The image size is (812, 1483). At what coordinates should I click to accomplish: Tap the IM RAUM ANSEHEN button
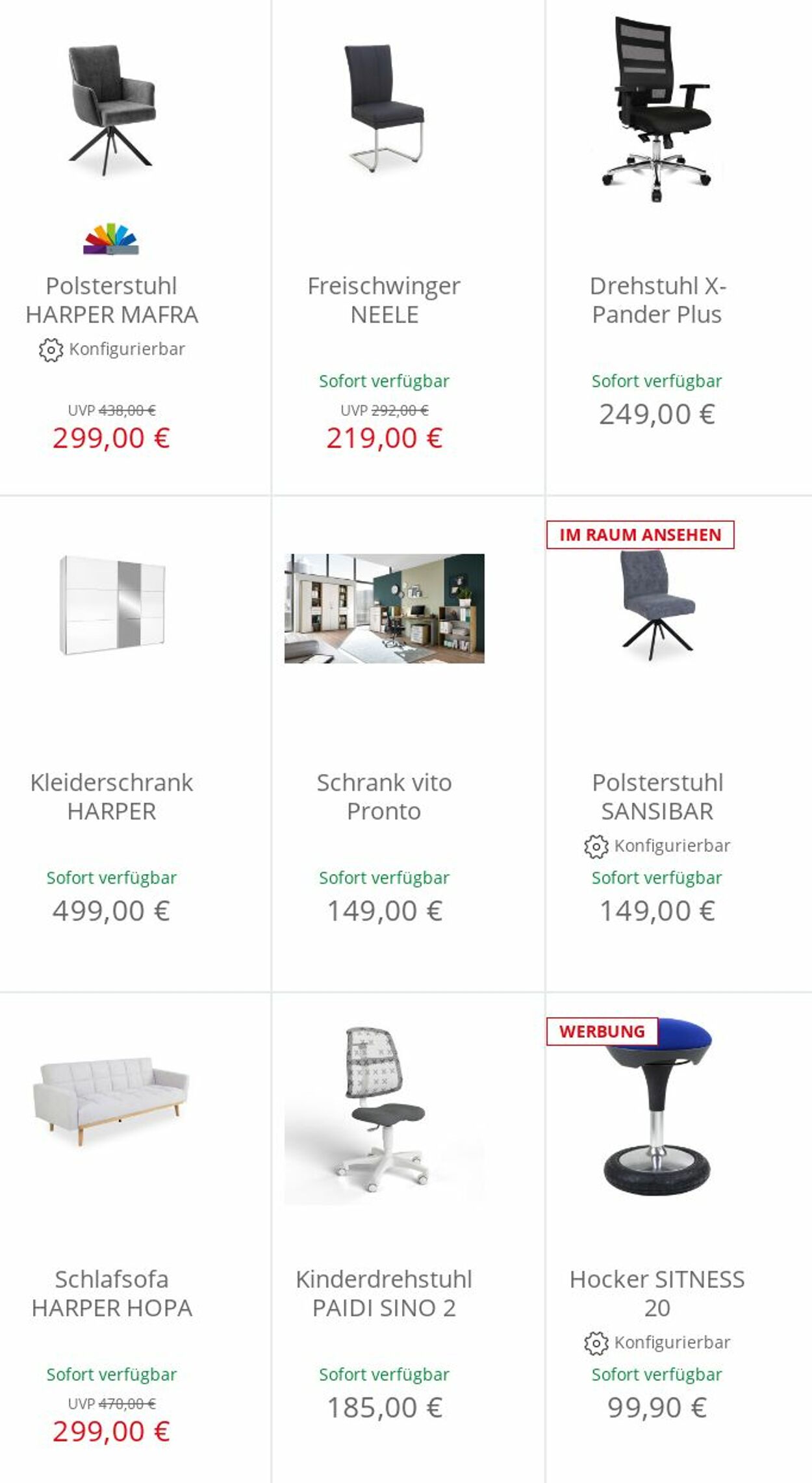(641, 535)
